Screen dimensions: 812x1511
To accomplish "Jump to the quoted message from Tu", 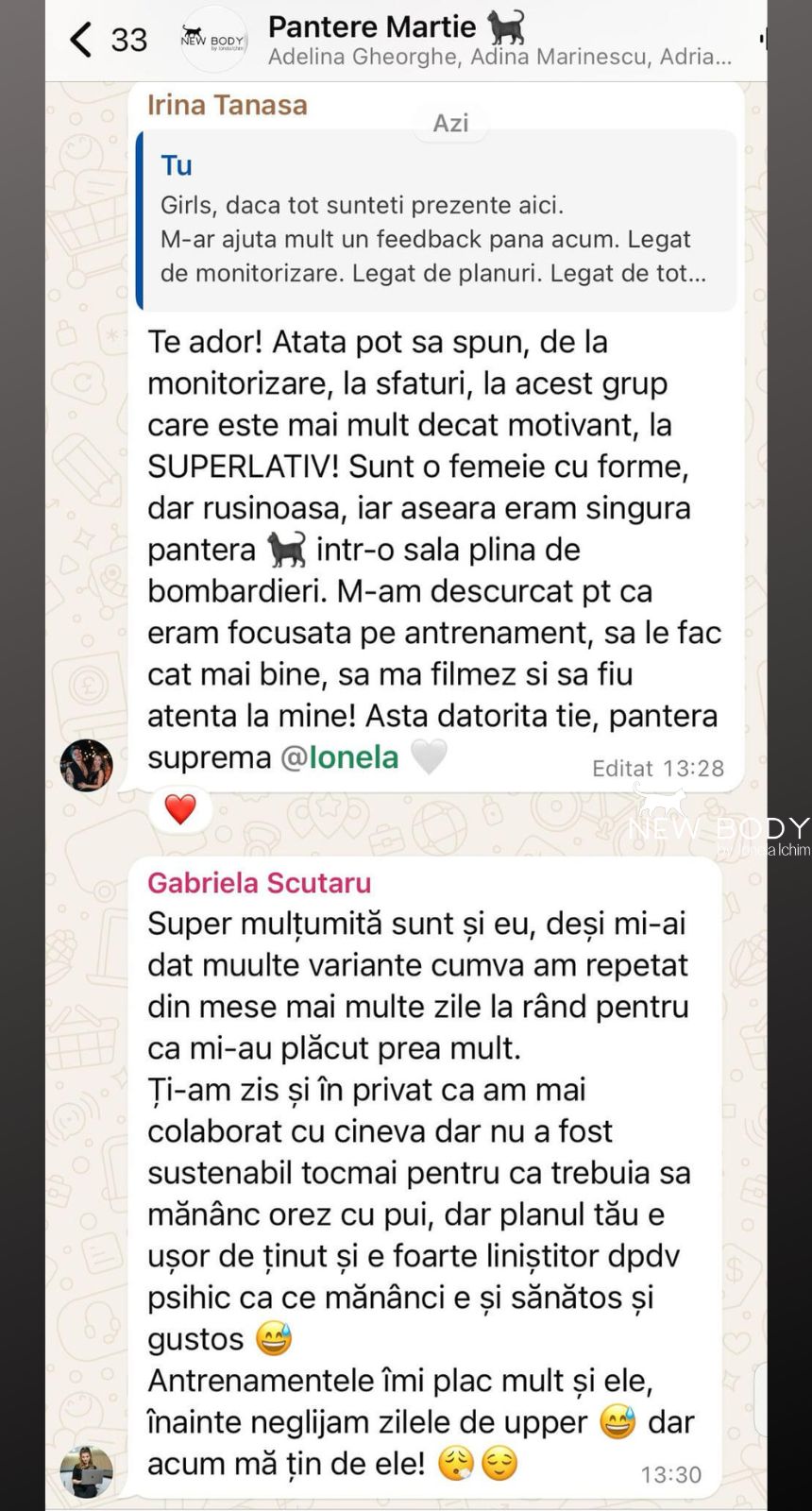I will 436,220.
